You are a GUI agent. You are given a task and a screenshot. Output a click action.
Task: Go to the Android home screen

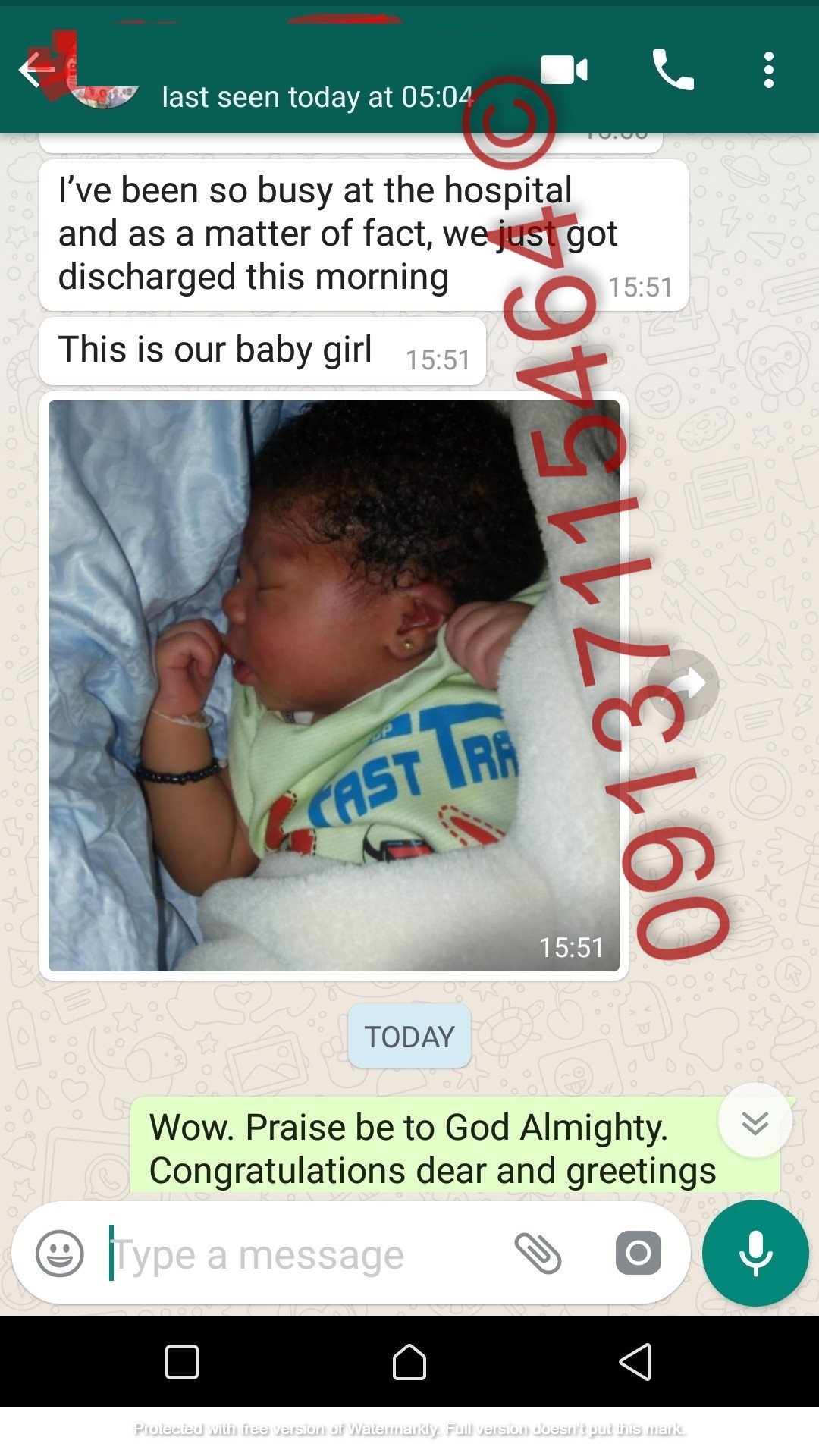point(409,1362)
